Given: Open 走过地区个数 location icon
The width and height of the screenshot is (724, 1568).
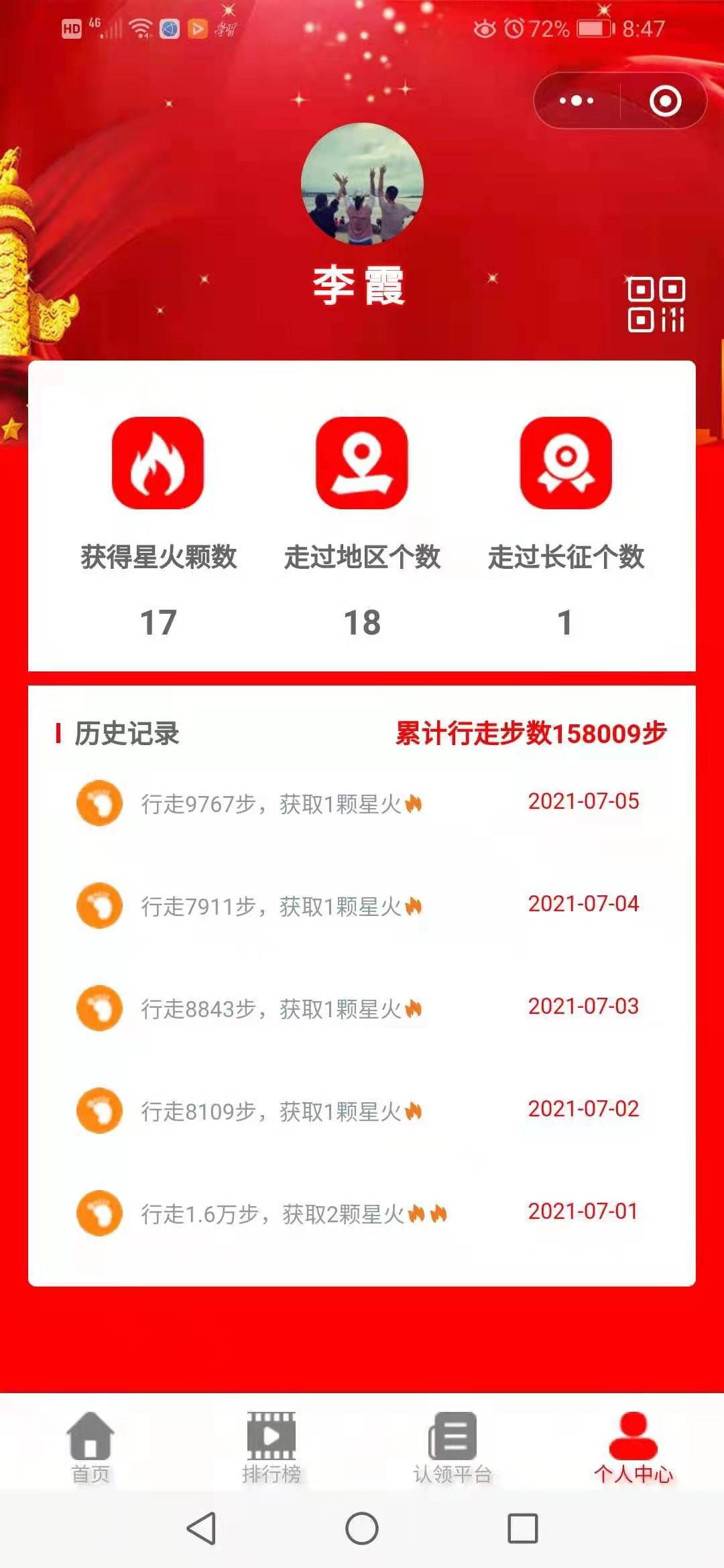Looking at the screenshot, I should tap(362, 463).
